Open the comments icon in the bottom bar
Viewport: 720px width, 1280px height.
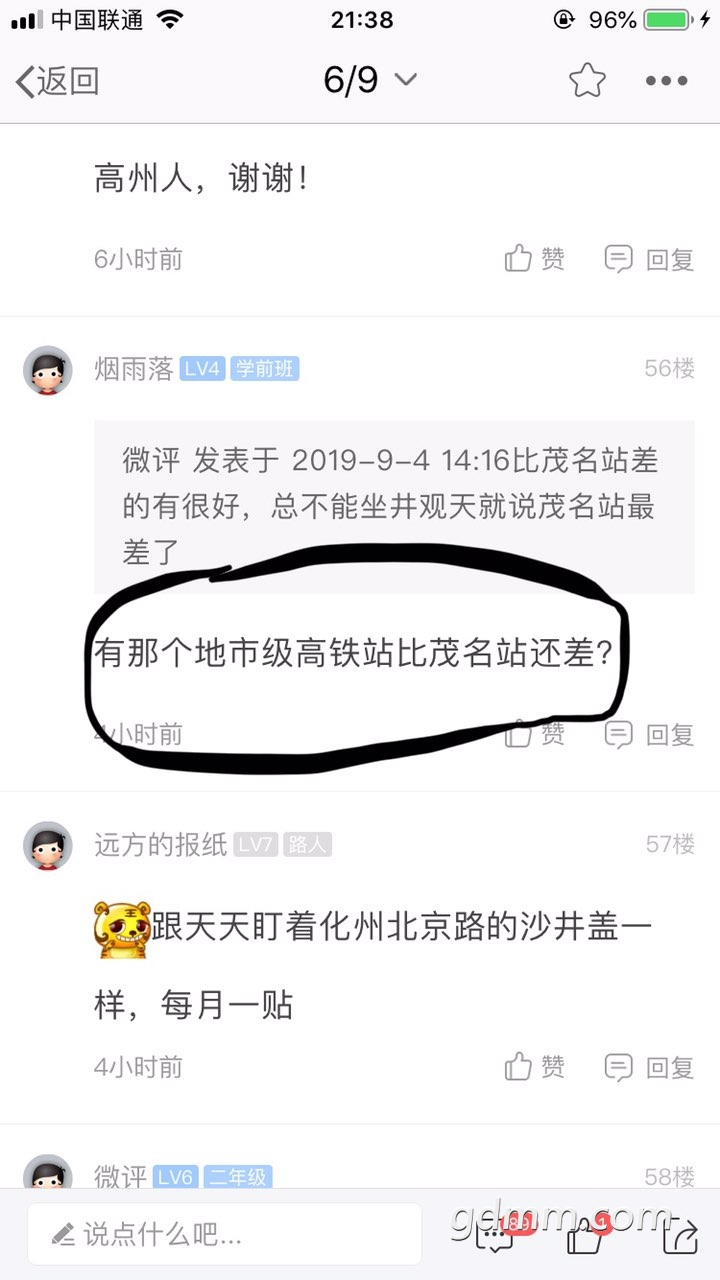(495, 1236)
